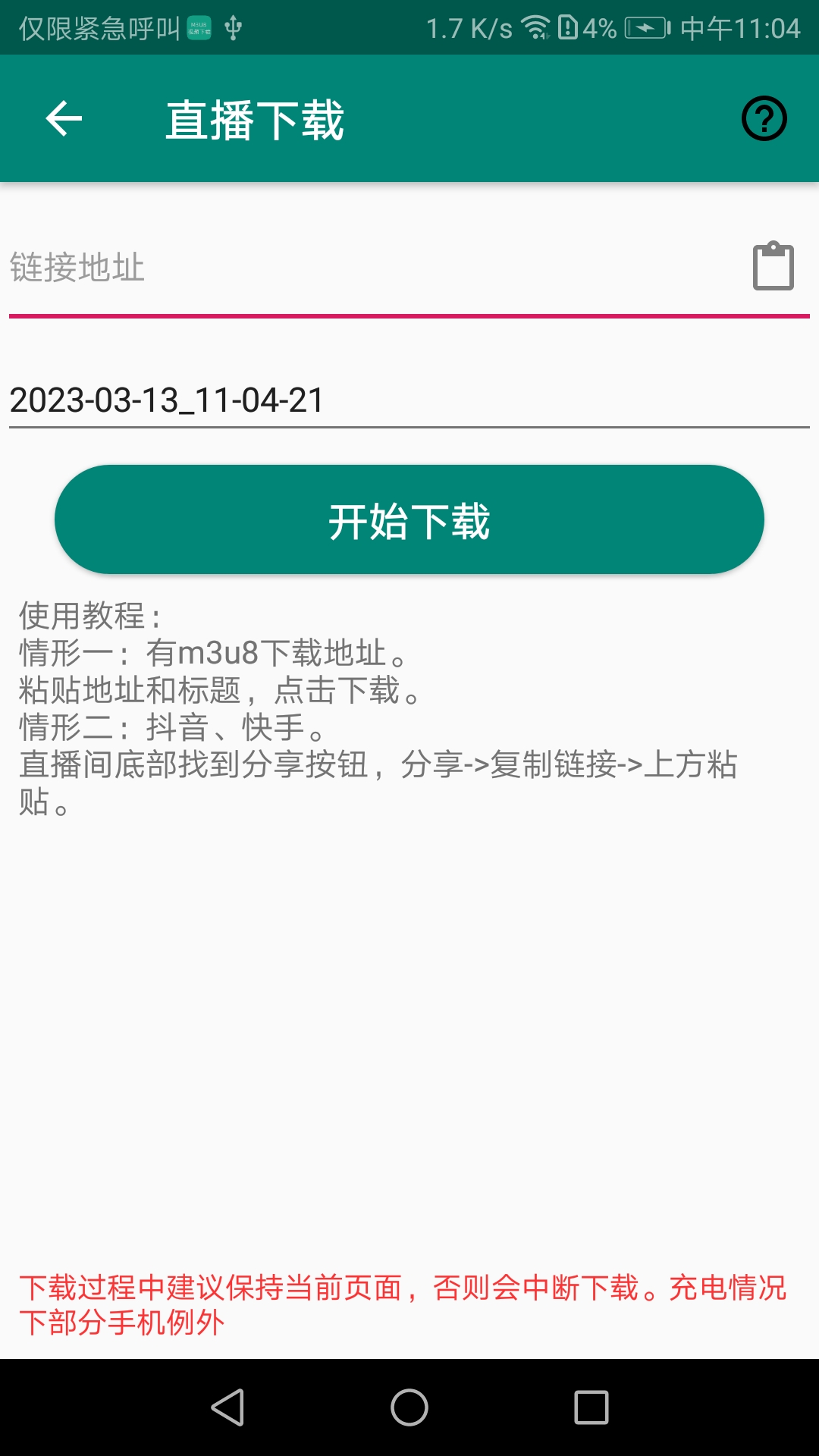Click the battery icon in status bar

point(645,27)
